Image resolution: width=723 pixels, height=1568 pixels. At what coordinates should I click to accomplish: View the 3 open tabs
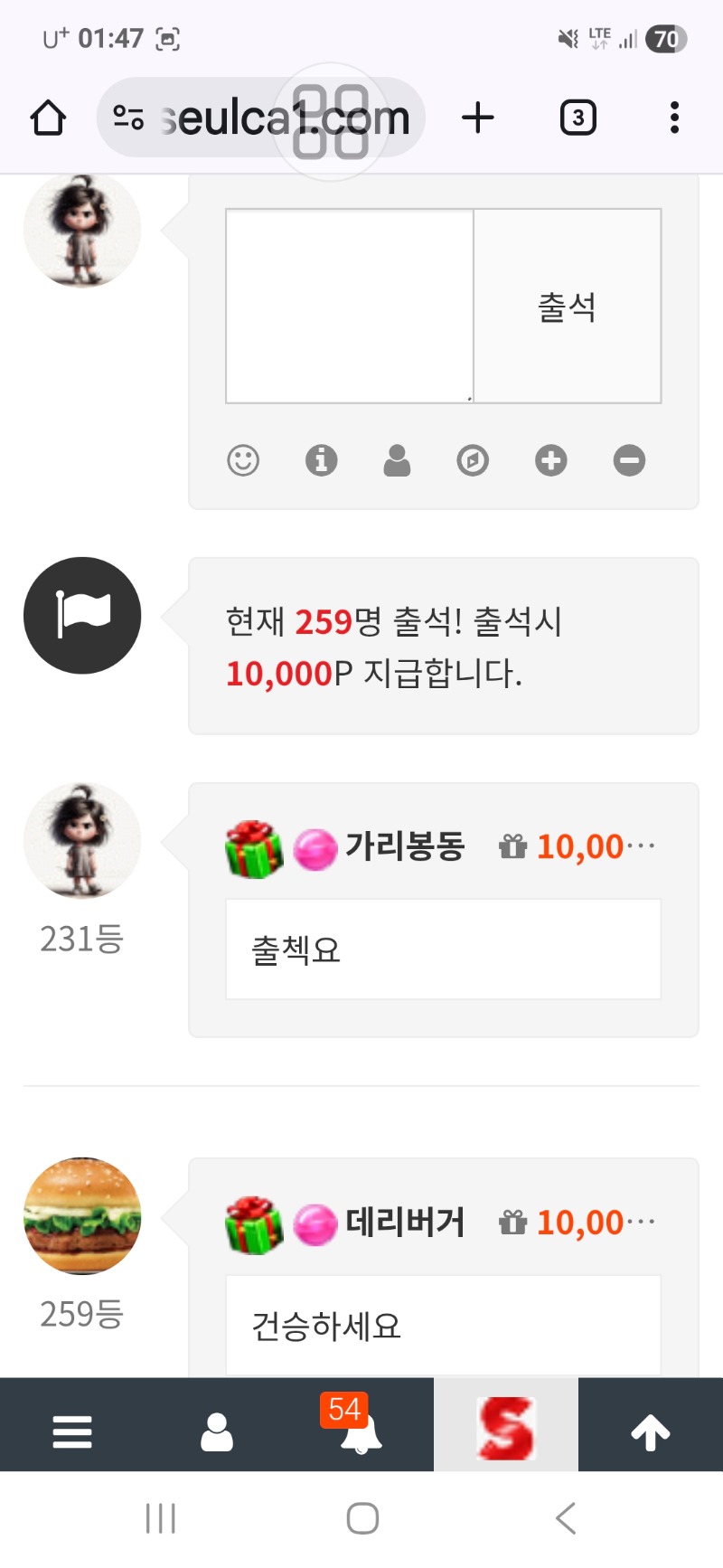click(578, 118)
